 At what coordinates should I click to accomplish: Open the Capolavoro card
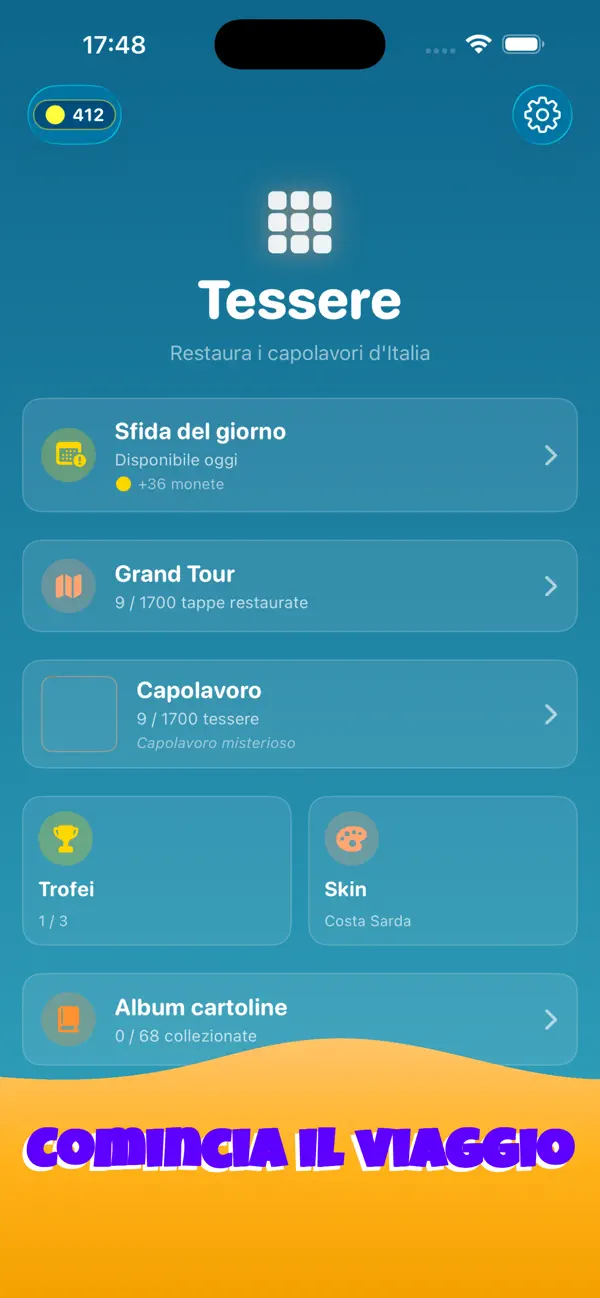pos(300,714)
